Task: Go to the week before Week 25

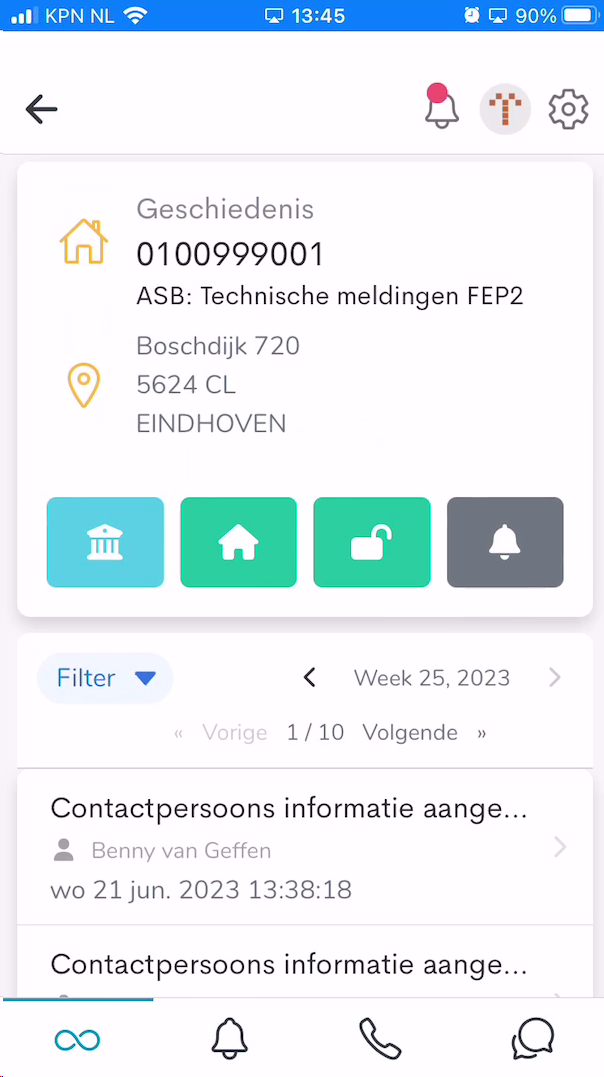Action: 309,678
